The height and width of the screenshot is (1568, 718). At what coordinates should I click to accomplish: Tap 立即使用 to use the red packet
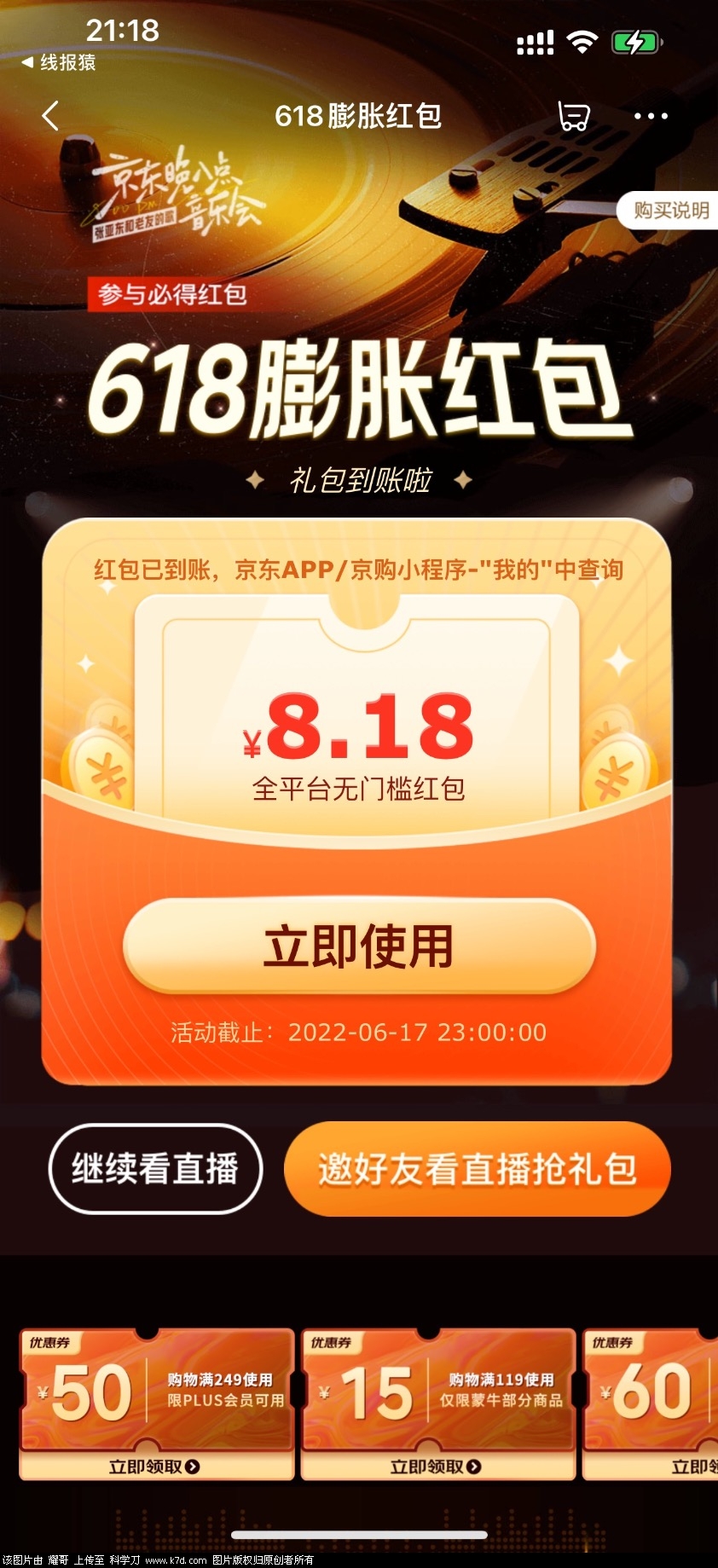(358, 946)
